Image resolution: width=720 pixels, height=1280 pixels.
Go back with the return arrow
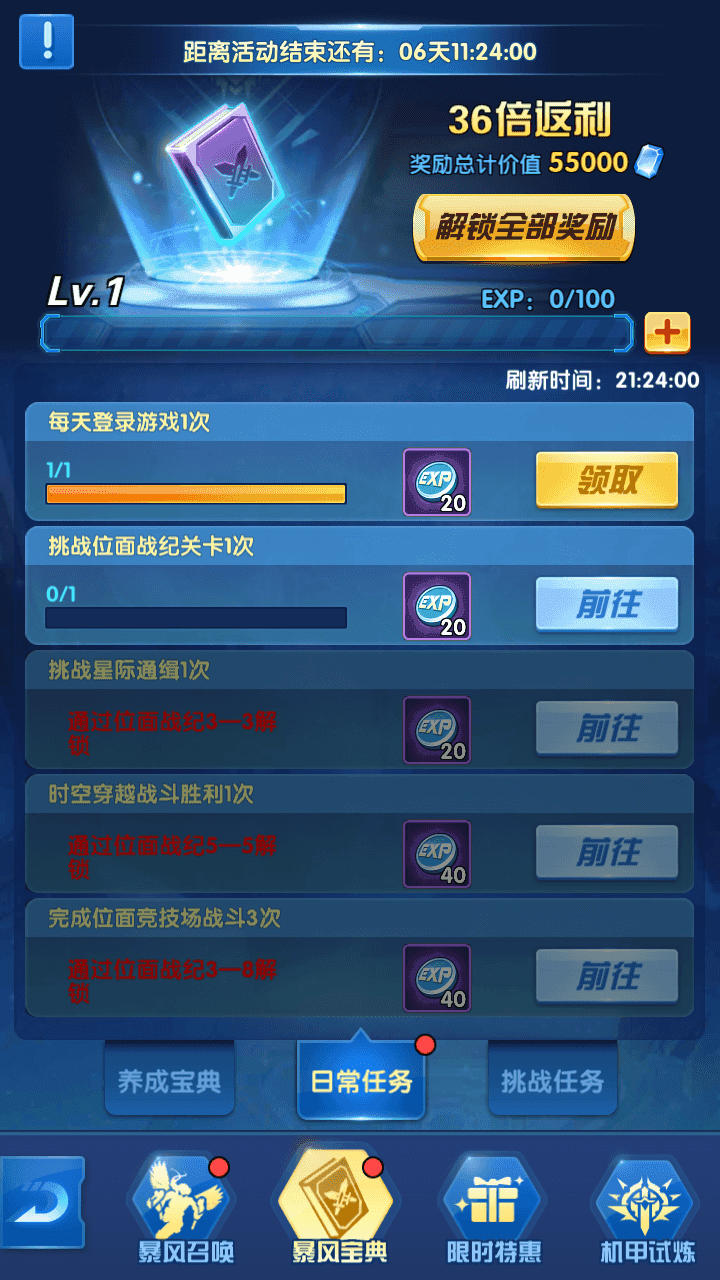(x=42, y=1202)
